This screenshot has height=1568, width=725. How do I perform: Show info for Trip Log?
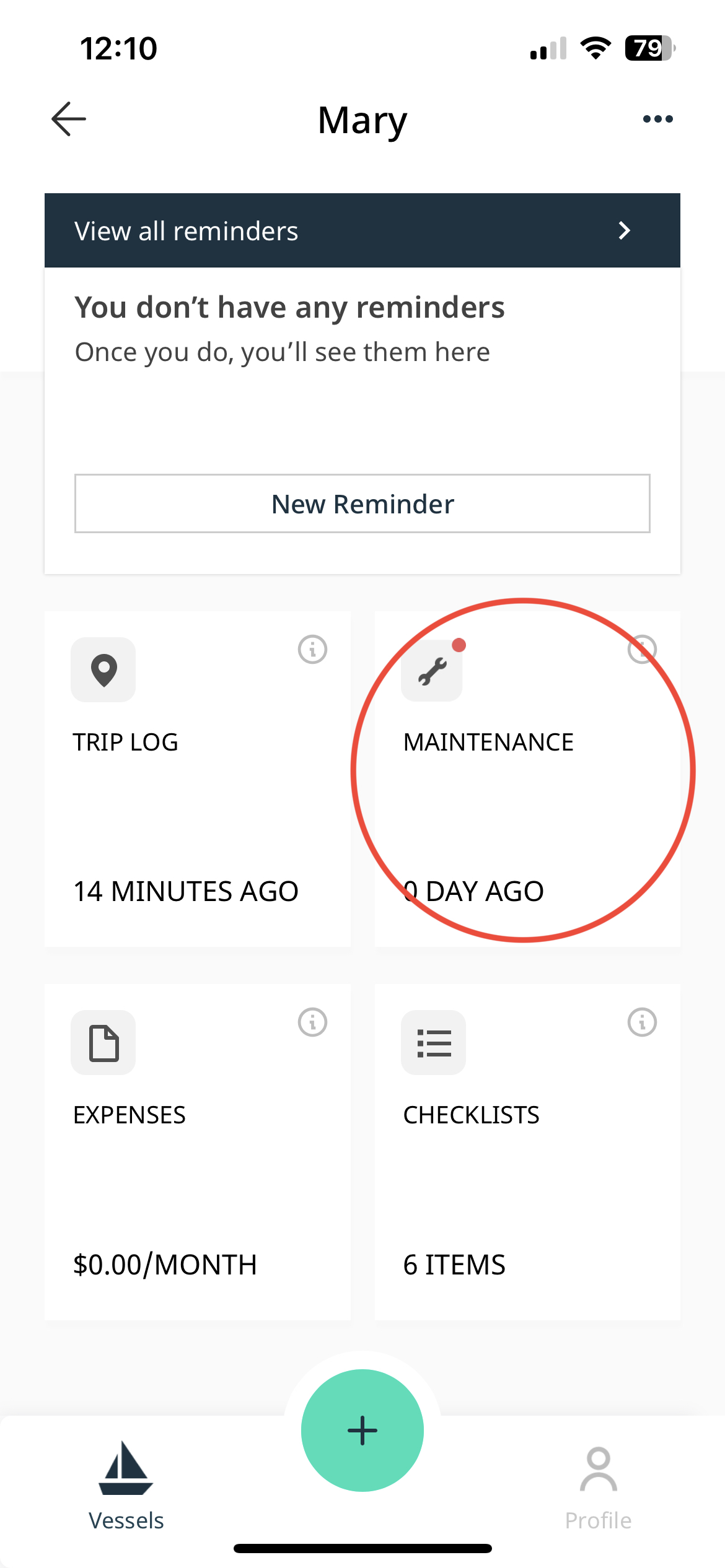(312, 650)
